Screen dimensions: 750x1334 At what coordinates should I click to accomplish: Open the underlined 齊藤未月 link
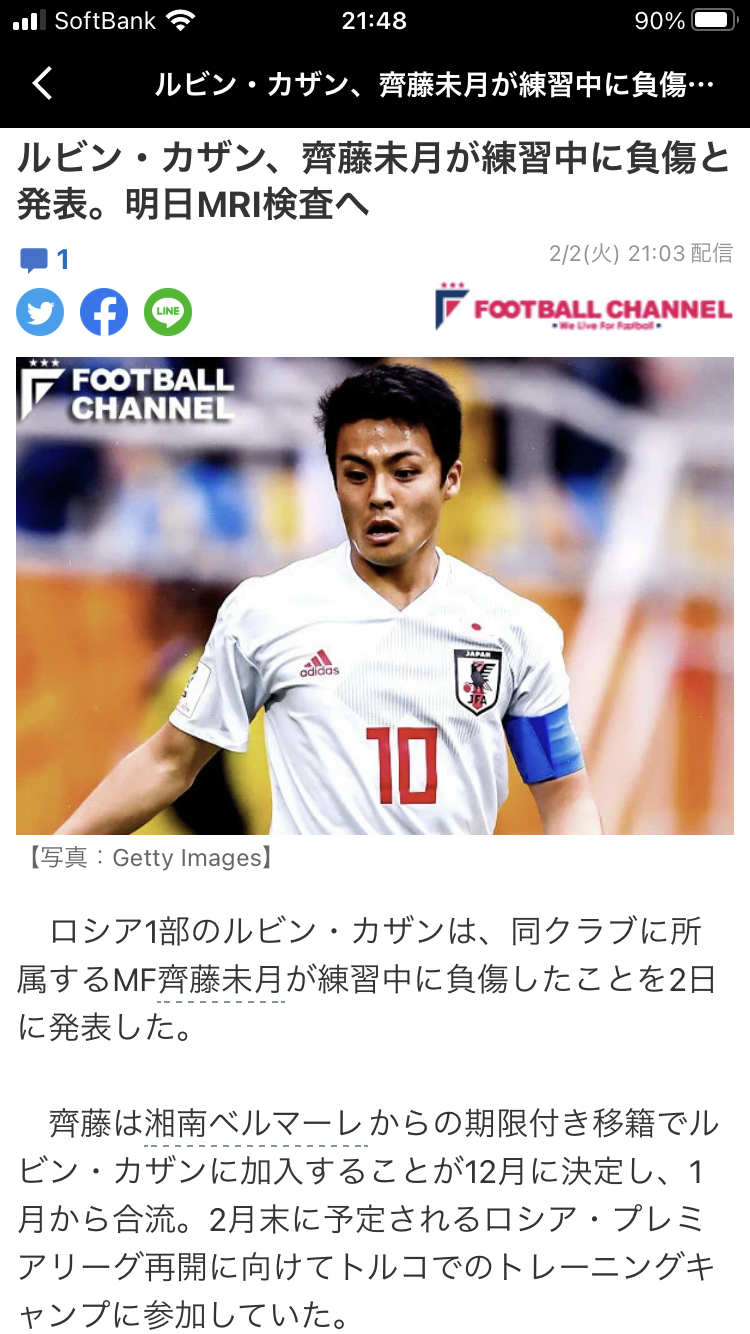(221, 979)
